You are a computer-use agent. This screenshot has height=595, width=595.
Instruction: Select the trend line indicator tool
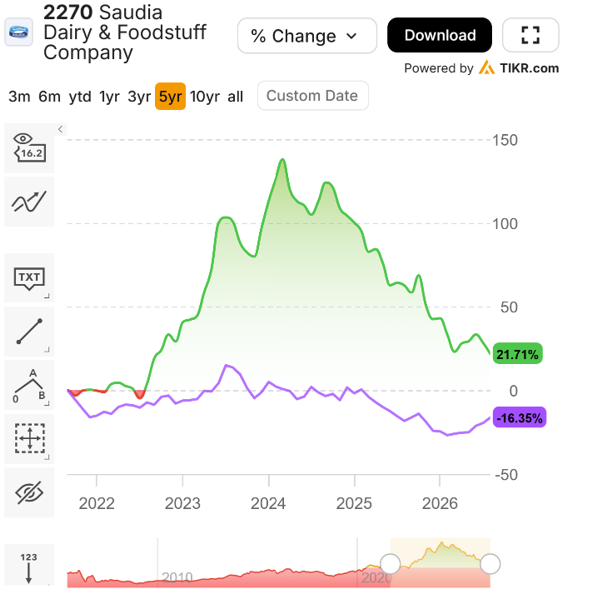[x=29, y=201]
